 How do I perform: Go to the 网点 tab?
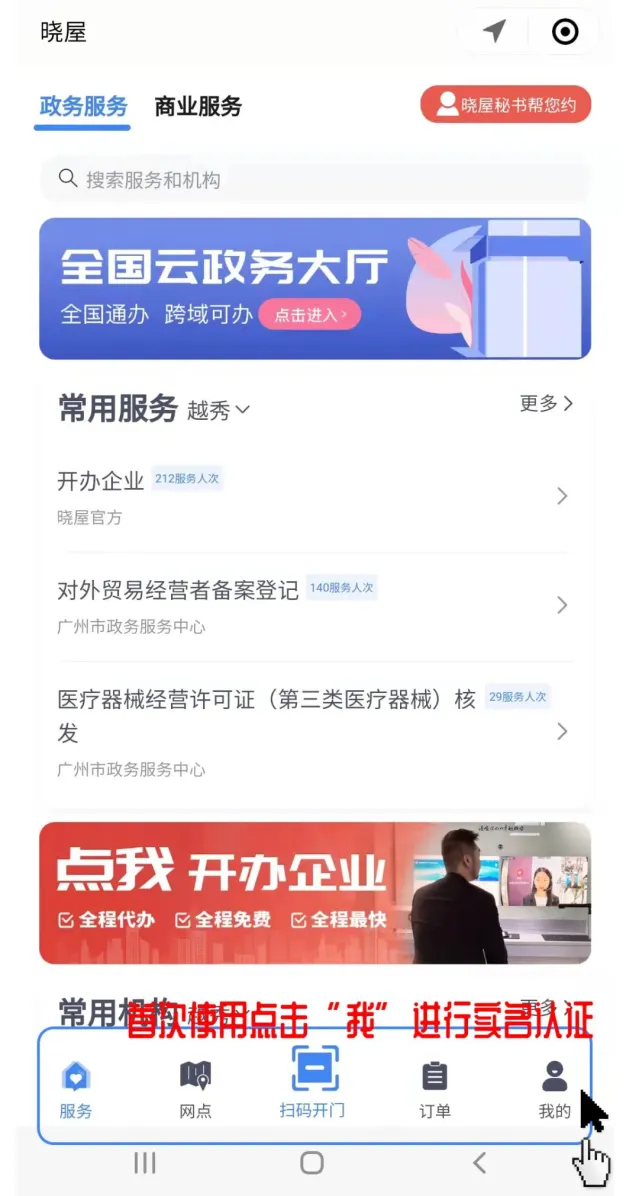(x=195, y=1088)
